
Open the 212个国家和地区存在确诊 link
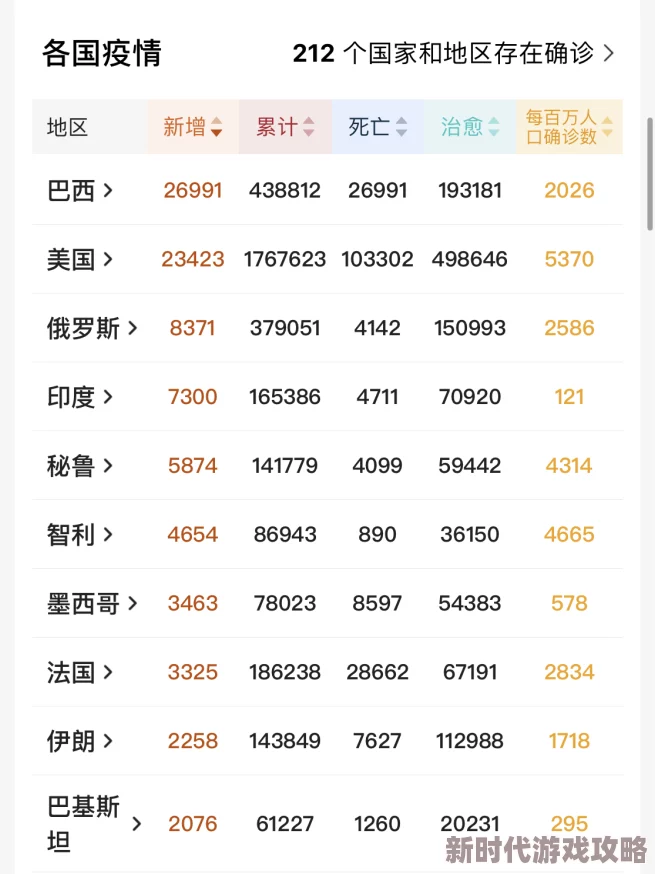(453, 53)
